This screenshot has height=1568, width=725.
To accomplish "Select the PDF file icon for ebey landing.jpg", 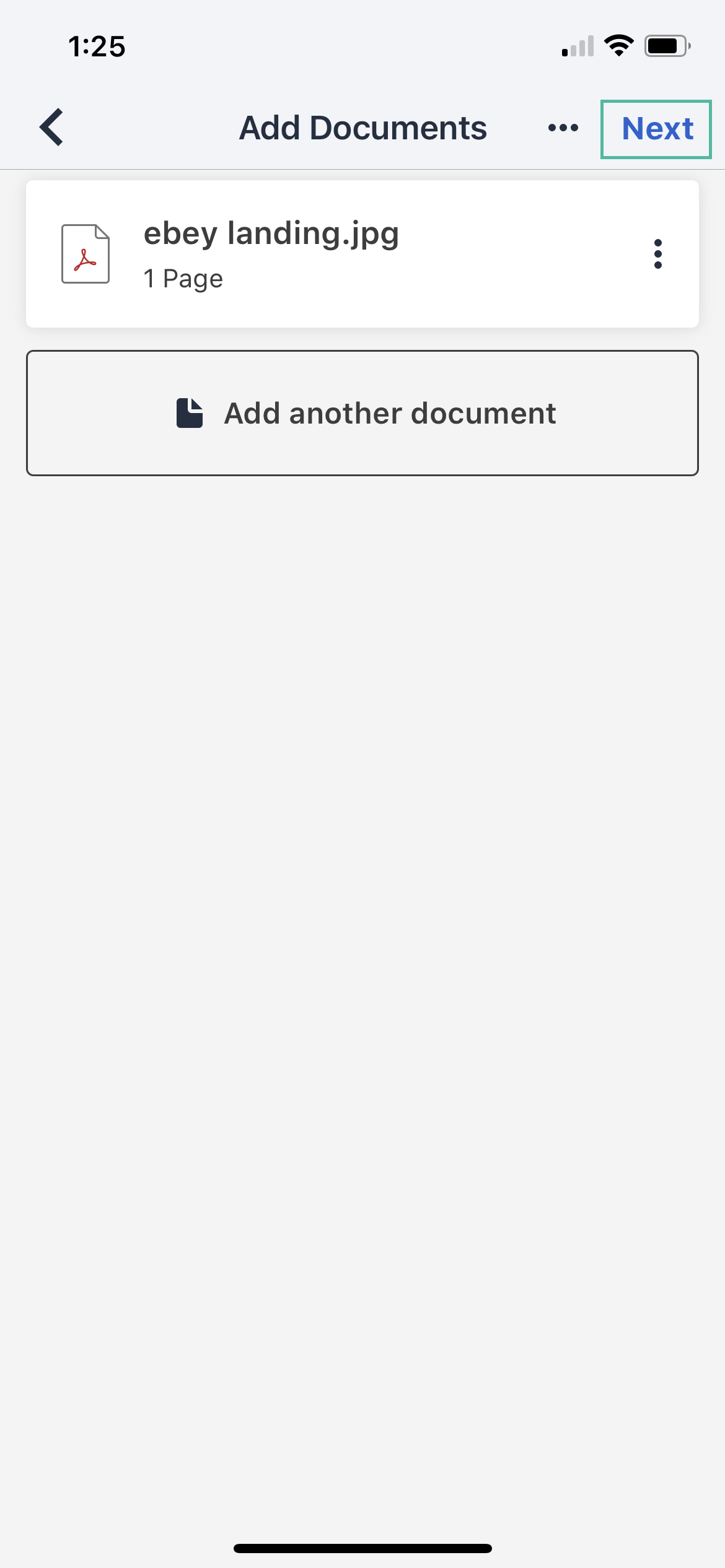I will 86,253.
